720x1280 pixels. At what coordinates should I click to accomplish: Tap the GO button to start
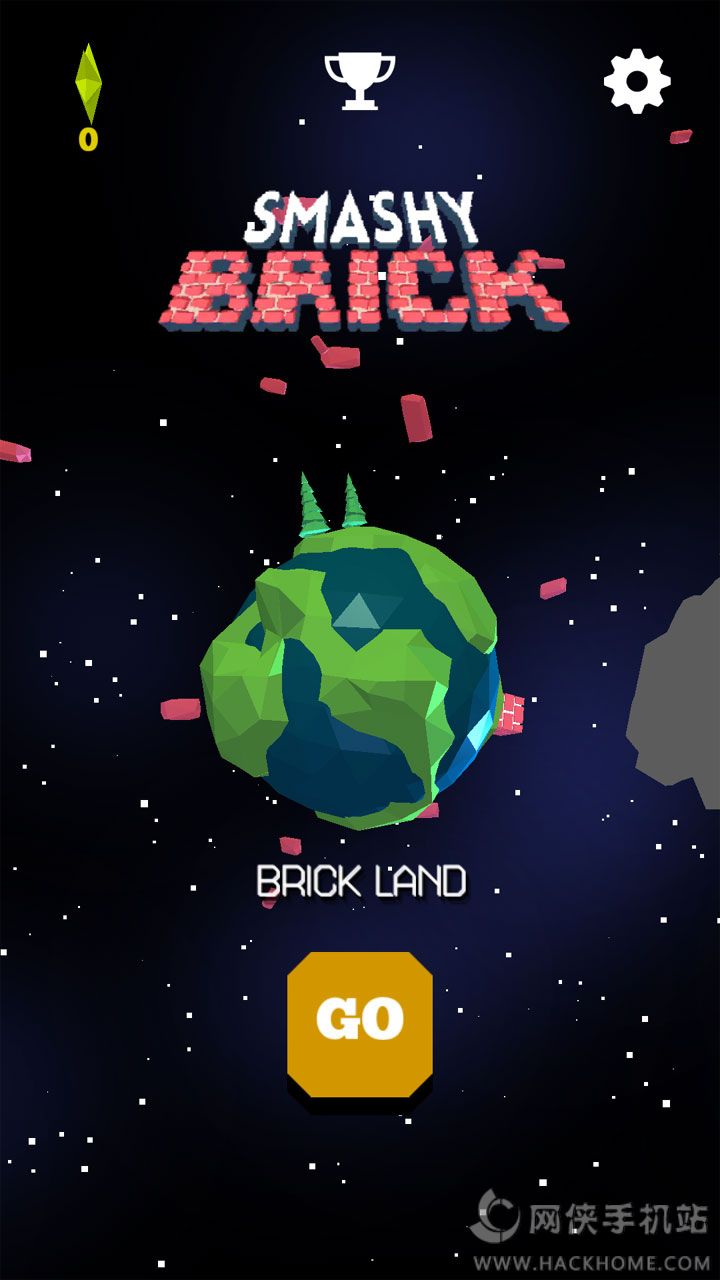[x=360, y=1022]
